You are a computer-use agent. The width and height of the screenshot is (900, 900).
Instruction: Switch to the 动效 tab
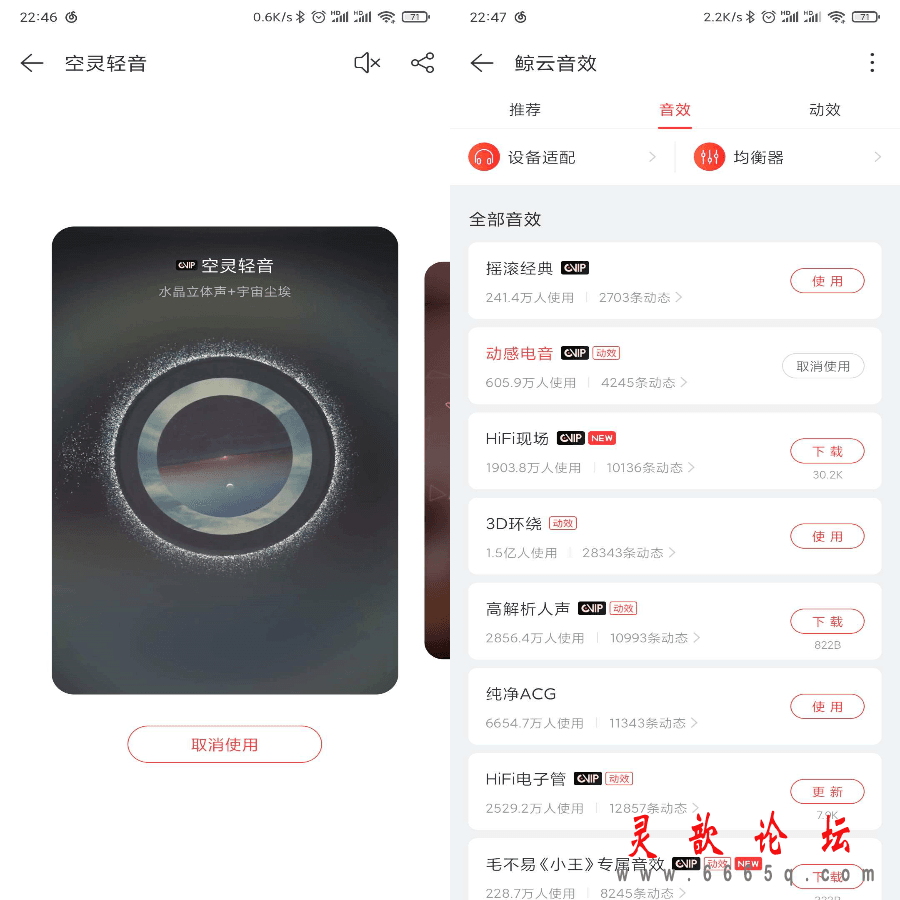(x=825, y=110)
